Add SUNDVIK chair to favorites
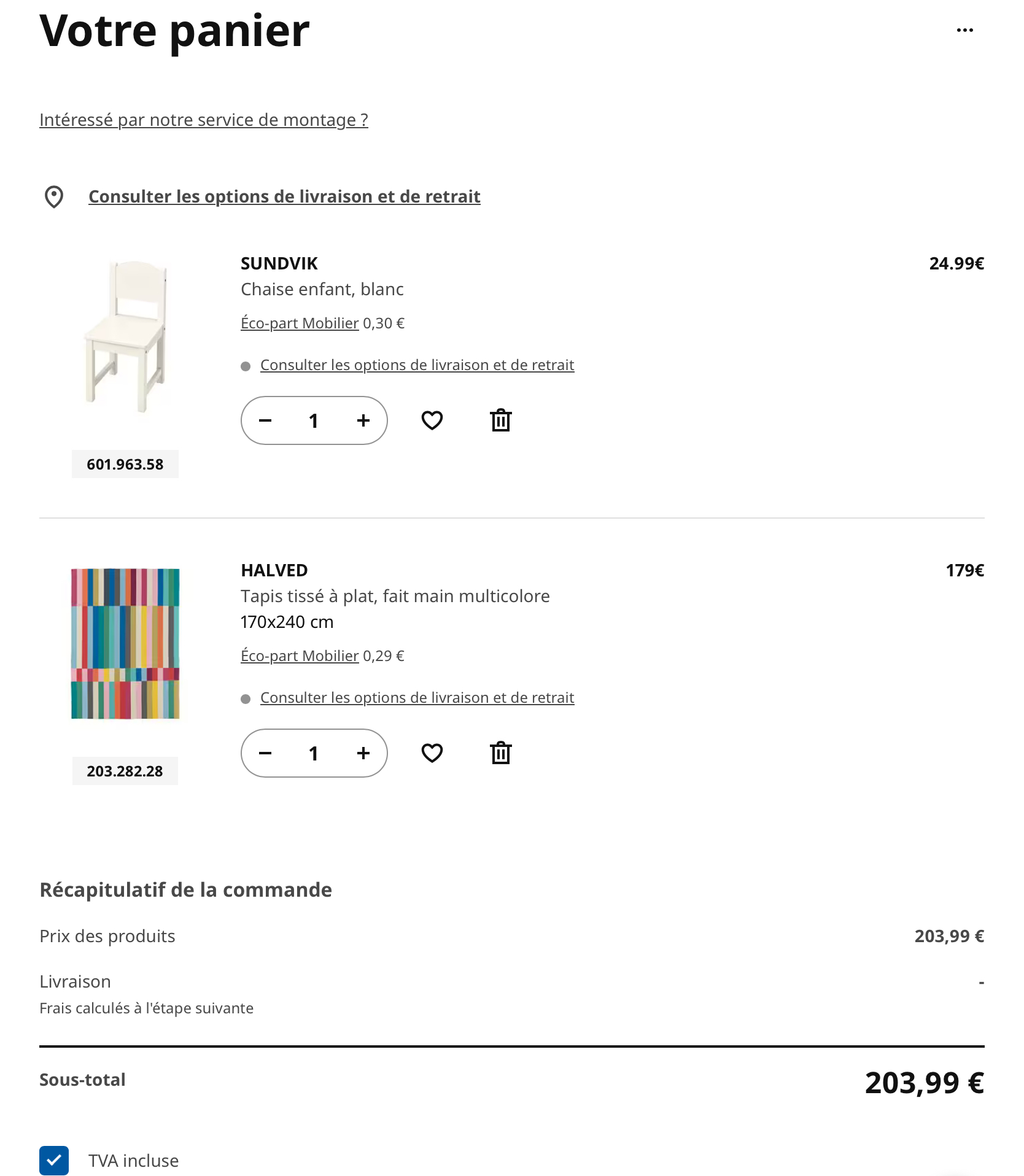This screenshot has height=1176, width=1024. click(x=432, y=420)
